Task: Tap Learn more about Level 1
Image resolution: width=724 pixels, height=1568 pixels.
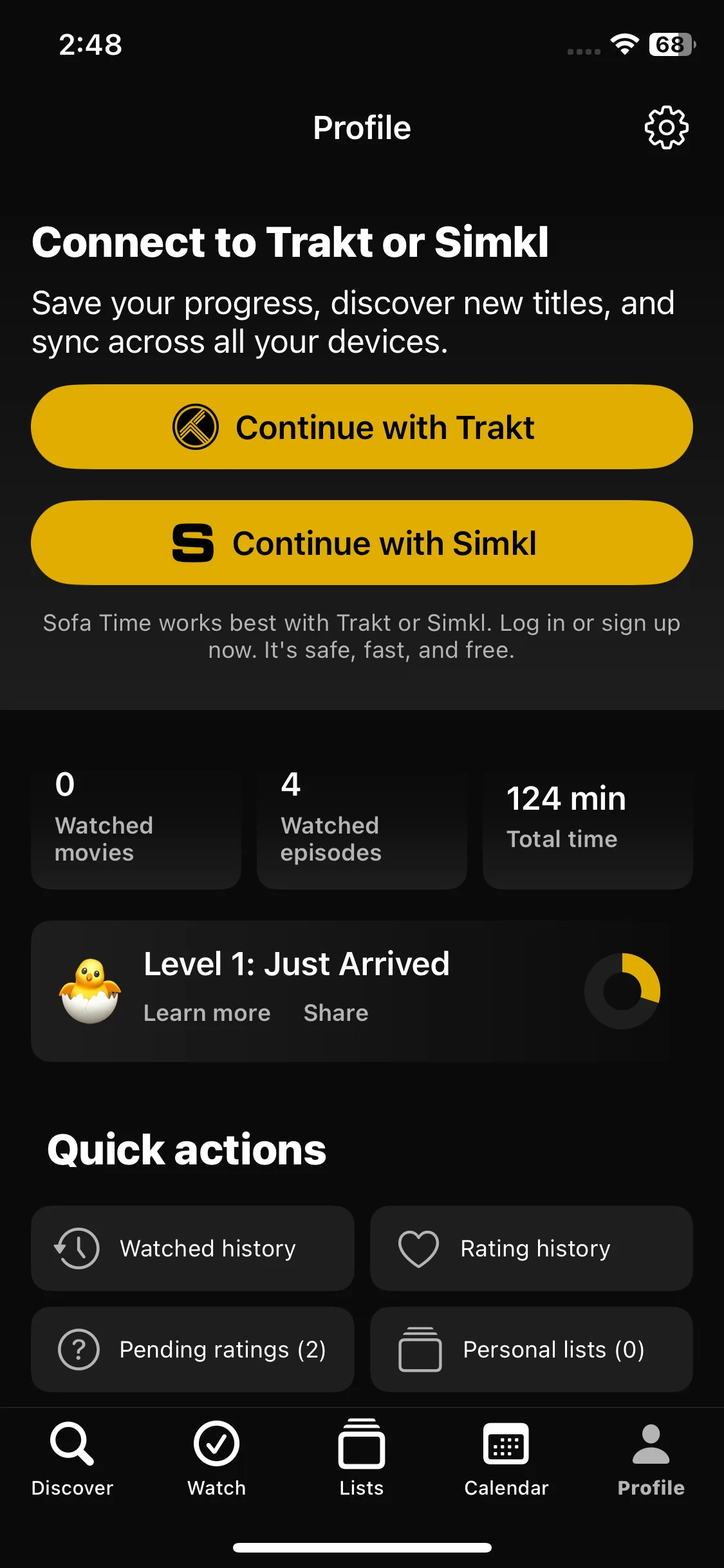Action: point(207,1013)
